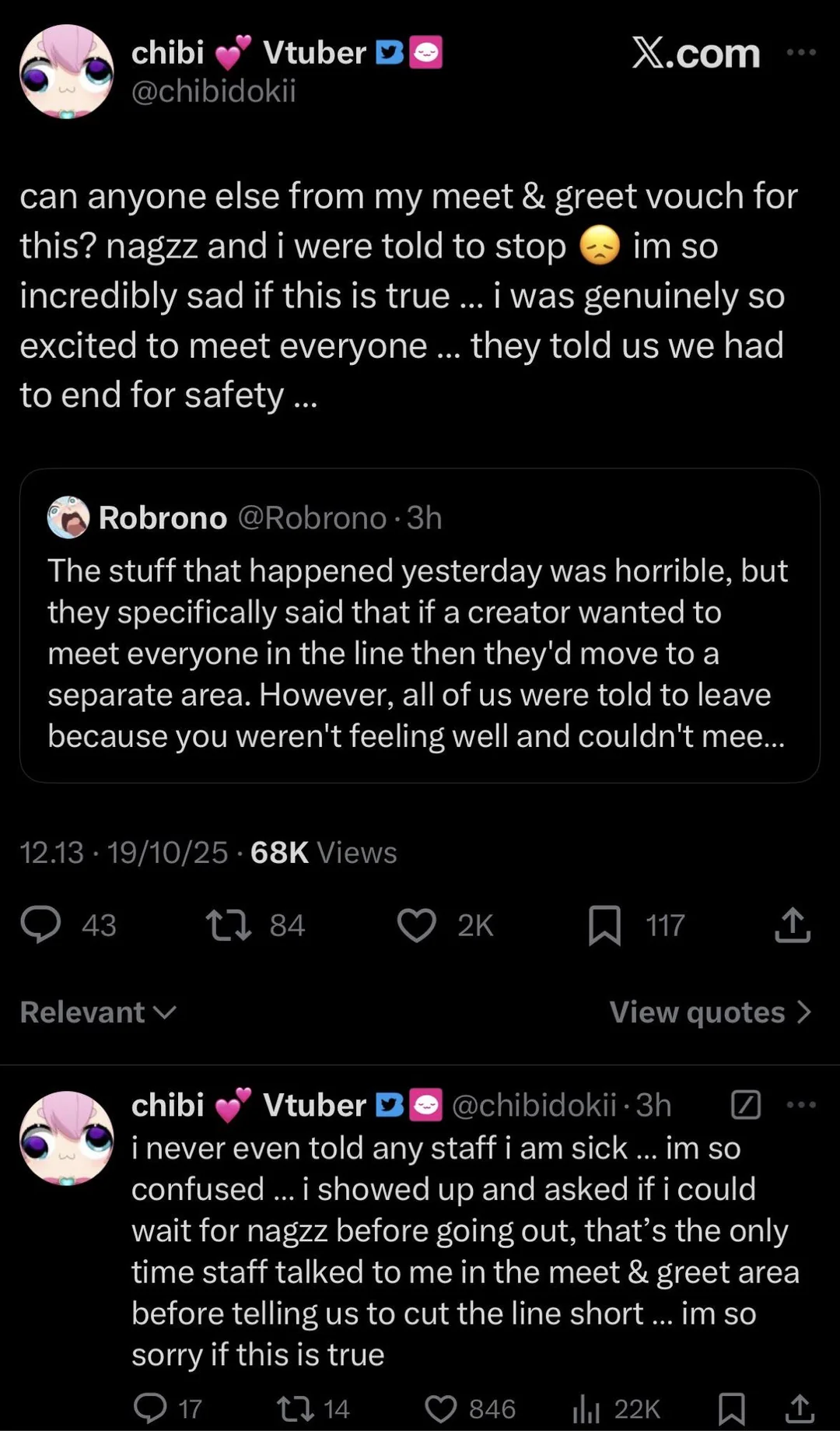Viewport: 840px width, 1431px height.
Task: Bookmark chibi's reply
Action: [731, 1408]
